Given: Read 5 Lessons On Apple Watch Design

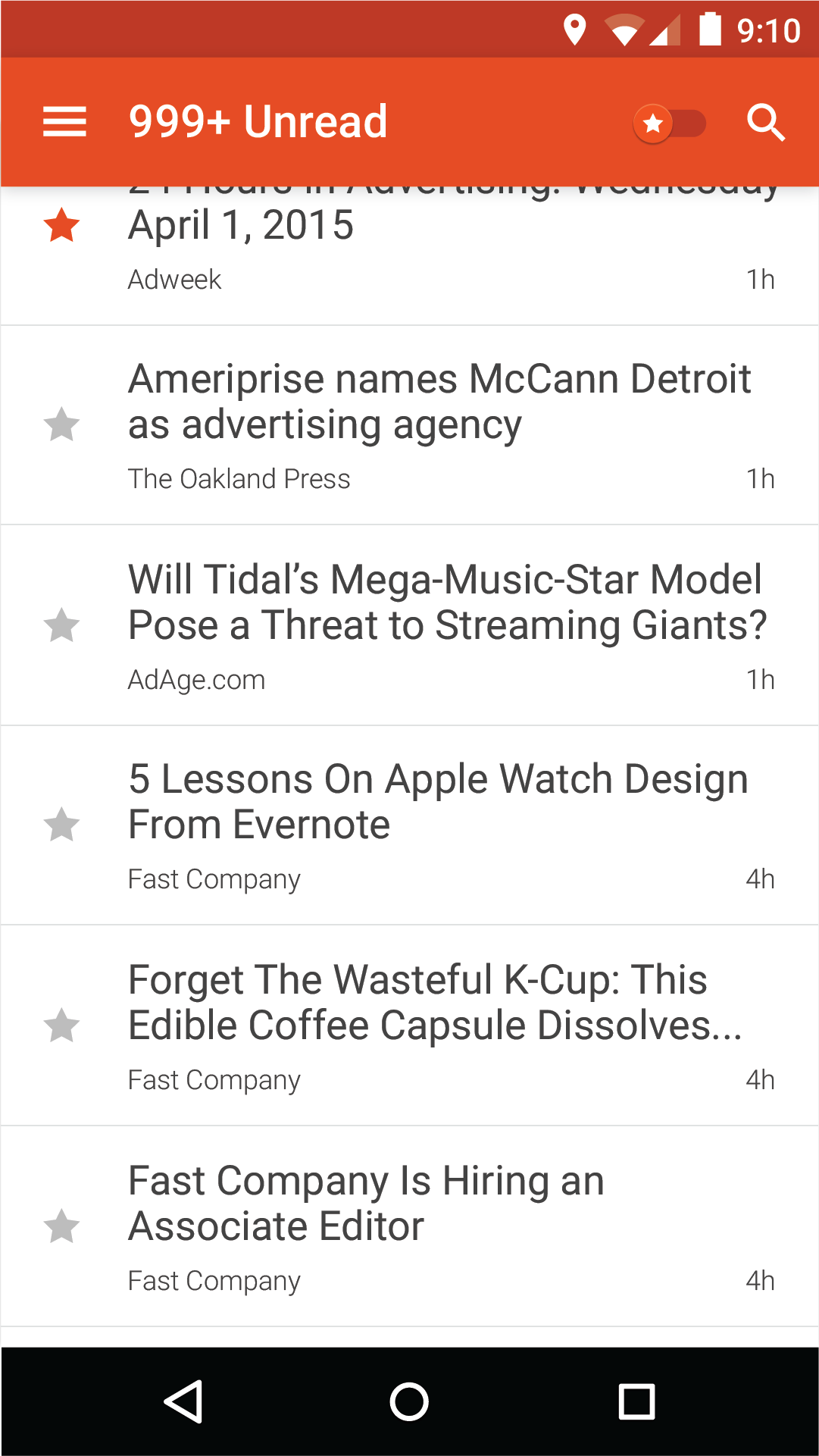Looking at the screenshot, I should 409,825.
